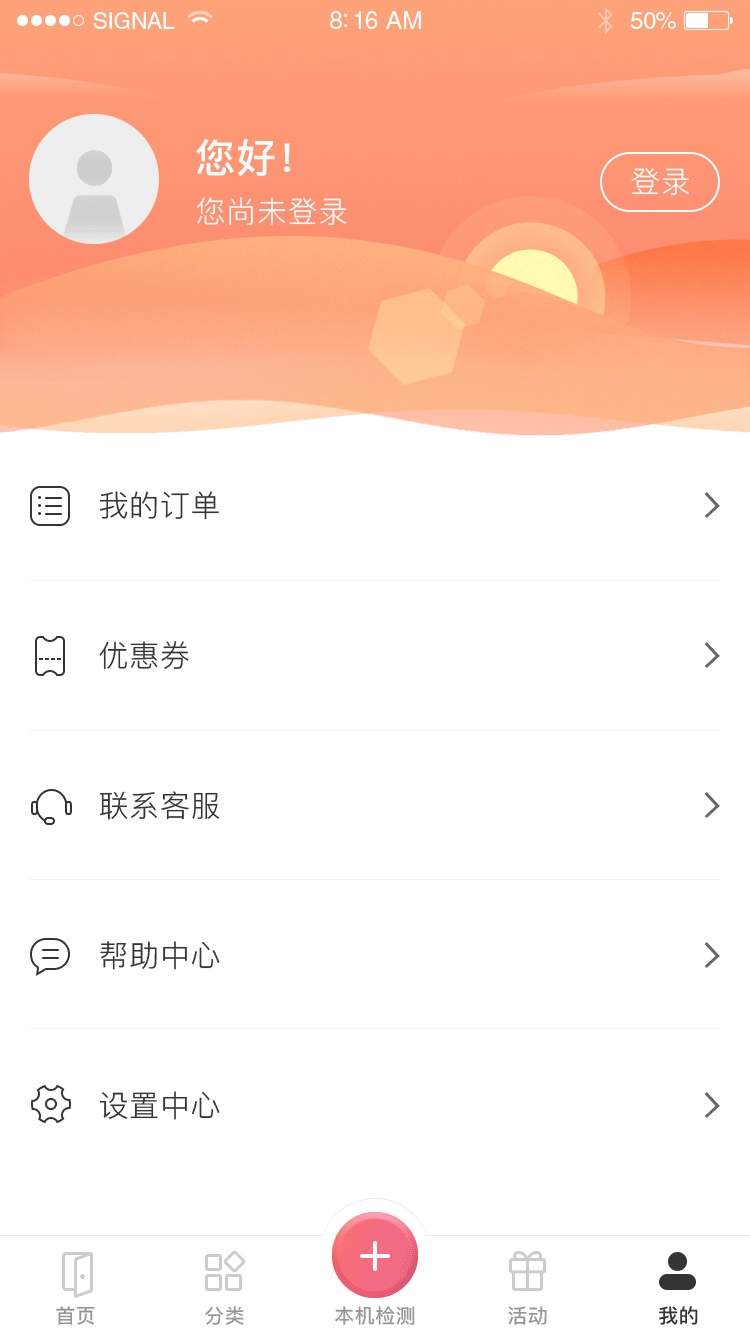750x1334 pixels.
Task: Tap the default profile avatar
Action: [x=94, y=179]
